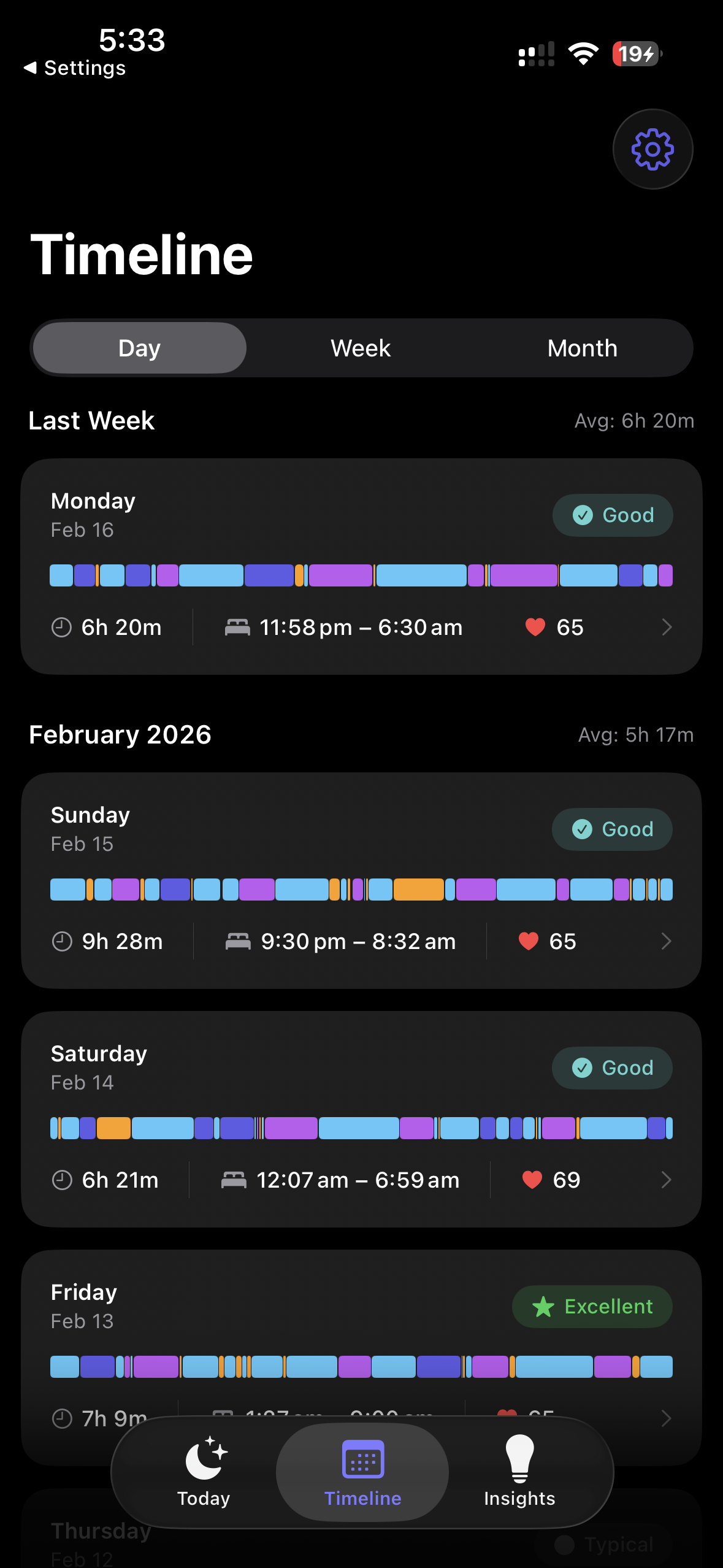Tap the green star on the Excellent badge
Viewport: 723px width, 1568px height.
pos(542,1307)
